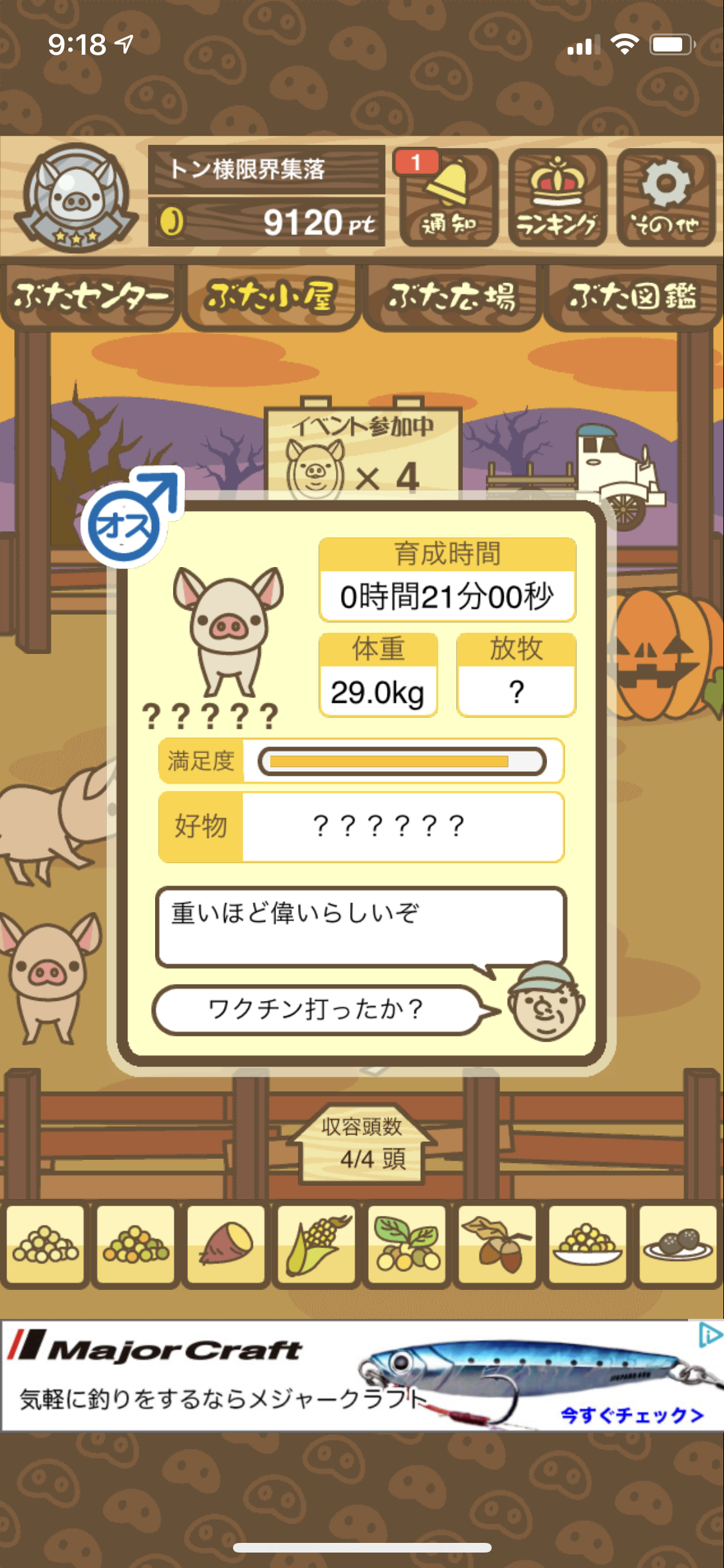724x1568 pixels.
Task: Switch to the ぶたセンター tab
Action: tap(90, 297)
